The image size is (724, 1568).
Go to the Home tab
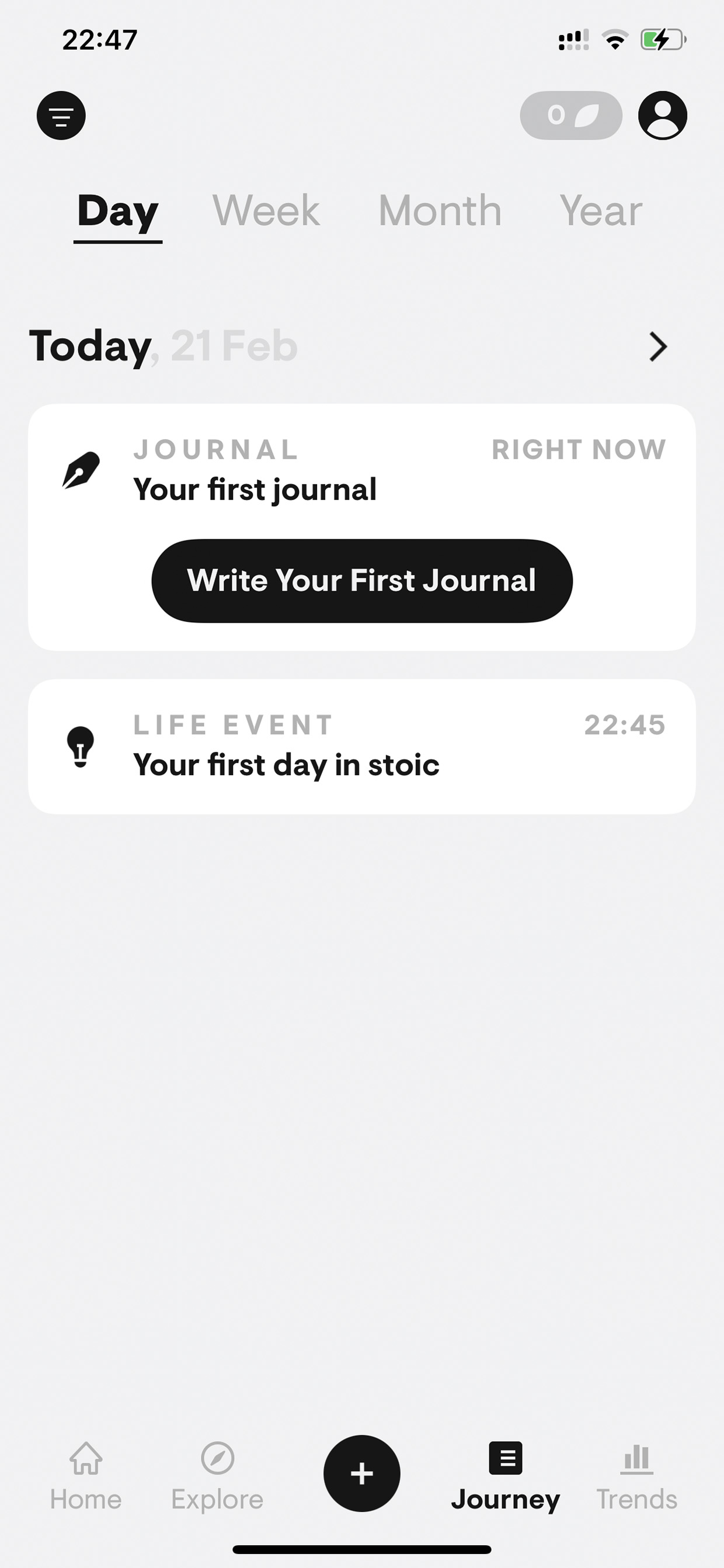(x=86, y=1476)
